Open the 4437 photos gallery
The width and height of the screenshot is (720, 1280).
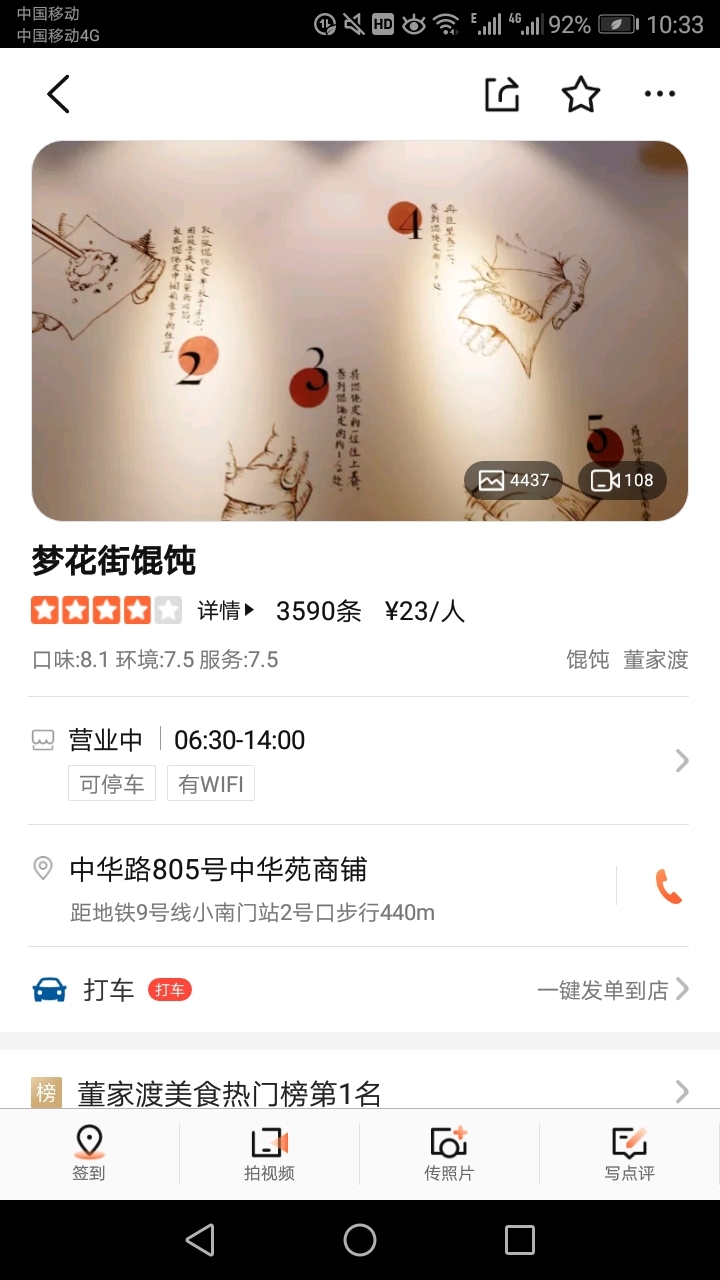point(514,481)
